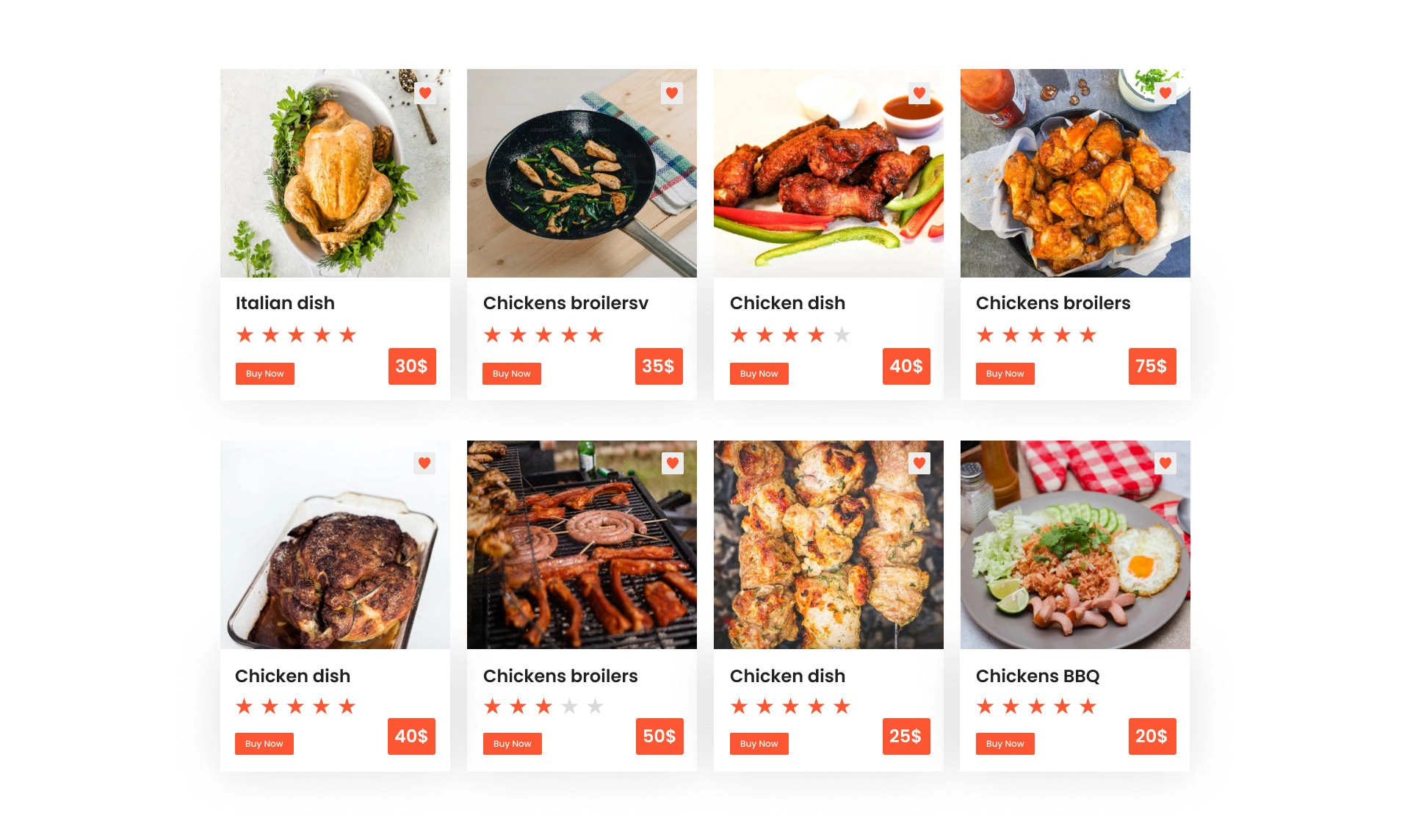
Task: Favorite the 50$ Chickens broilers item
Action: tap(672, 463)
